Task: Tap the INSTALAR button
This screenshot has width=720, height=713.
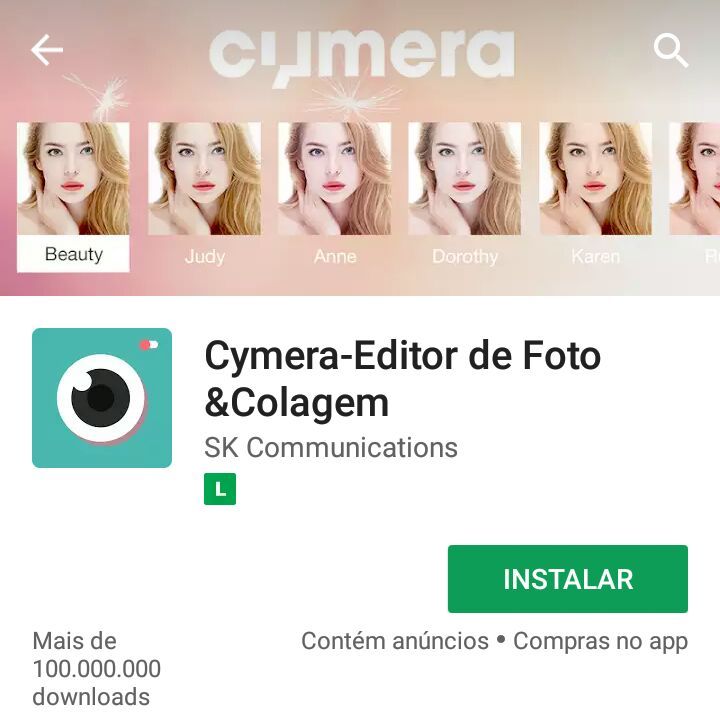Action: coord(567,579)
